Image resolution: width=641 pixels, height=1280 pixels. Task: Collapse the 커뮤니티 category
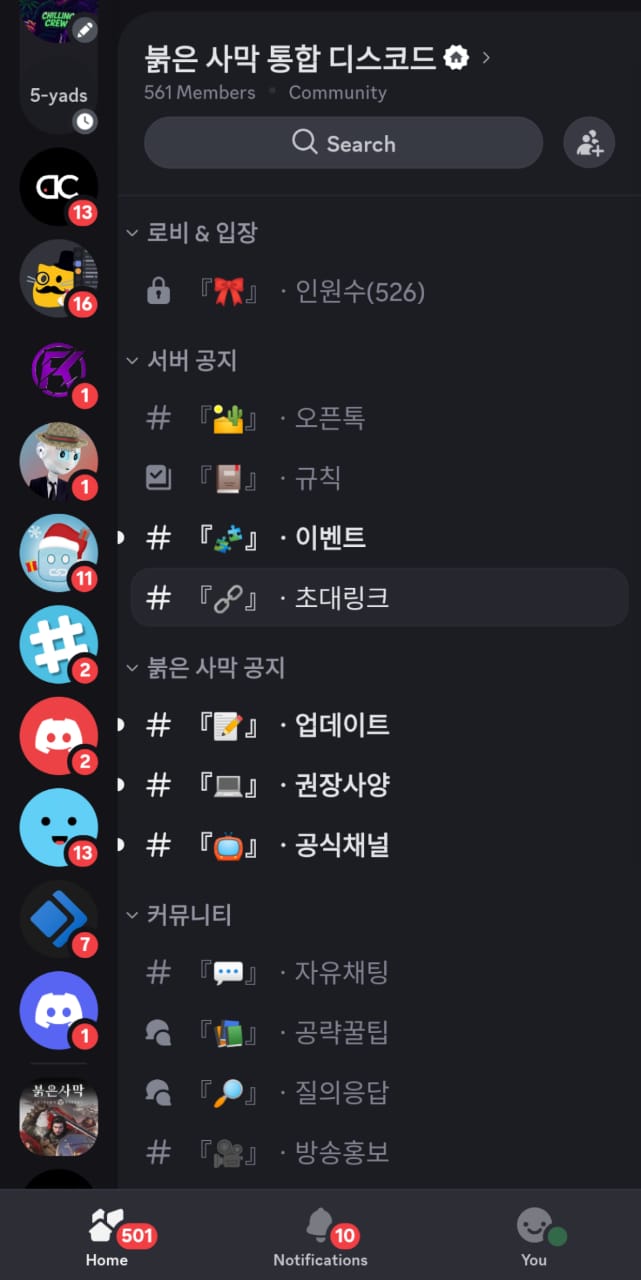point(179,915)
